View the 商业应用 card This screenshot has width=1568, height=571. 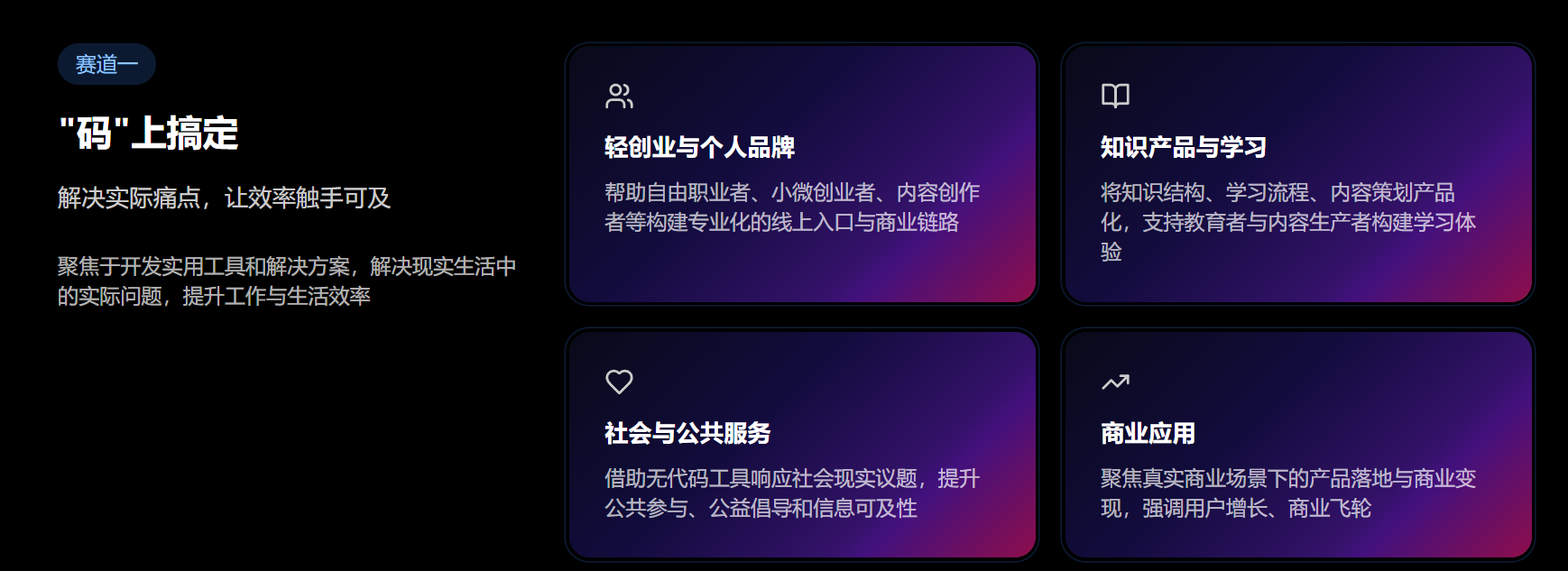click(1297, 444)
